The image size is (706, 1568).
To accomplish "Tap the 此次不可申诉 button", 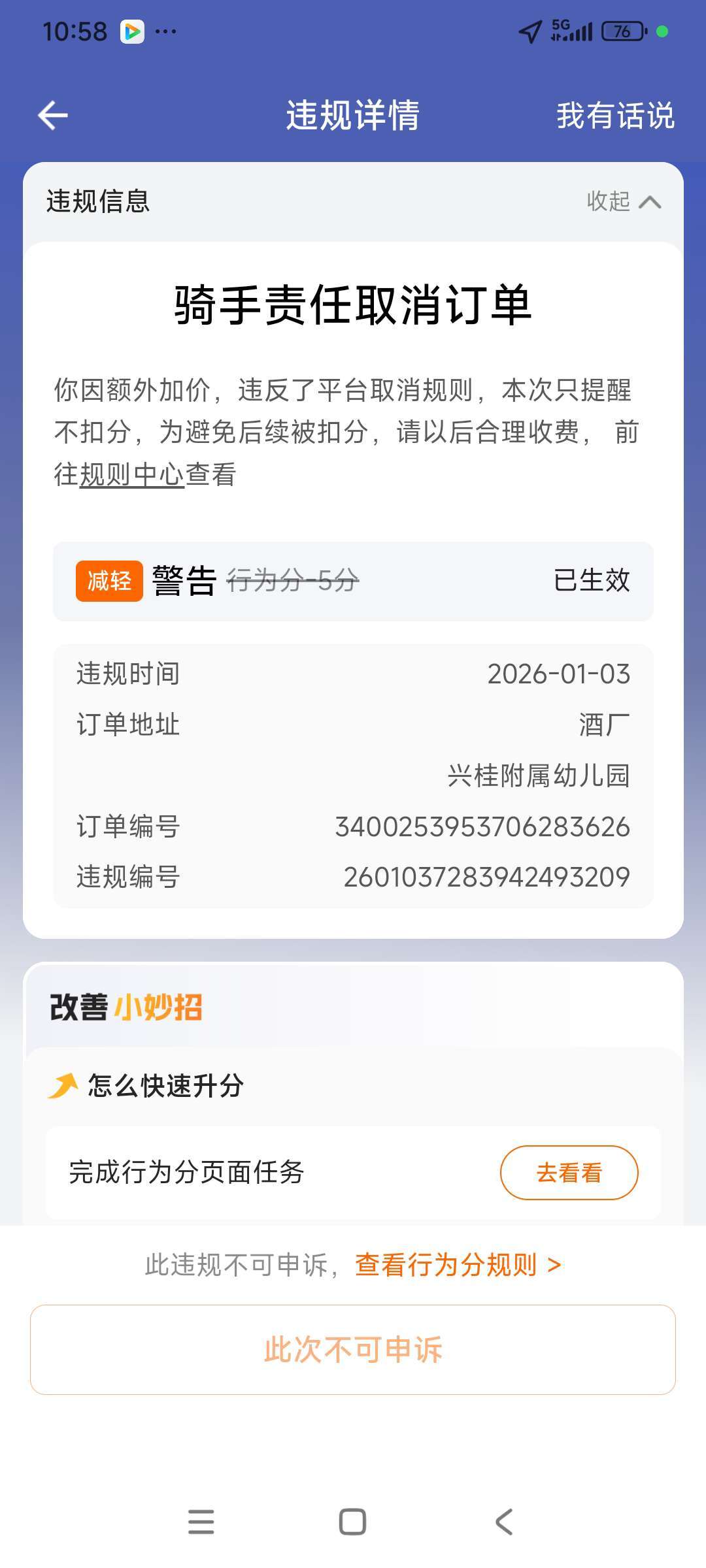I will coord(353,1350).
